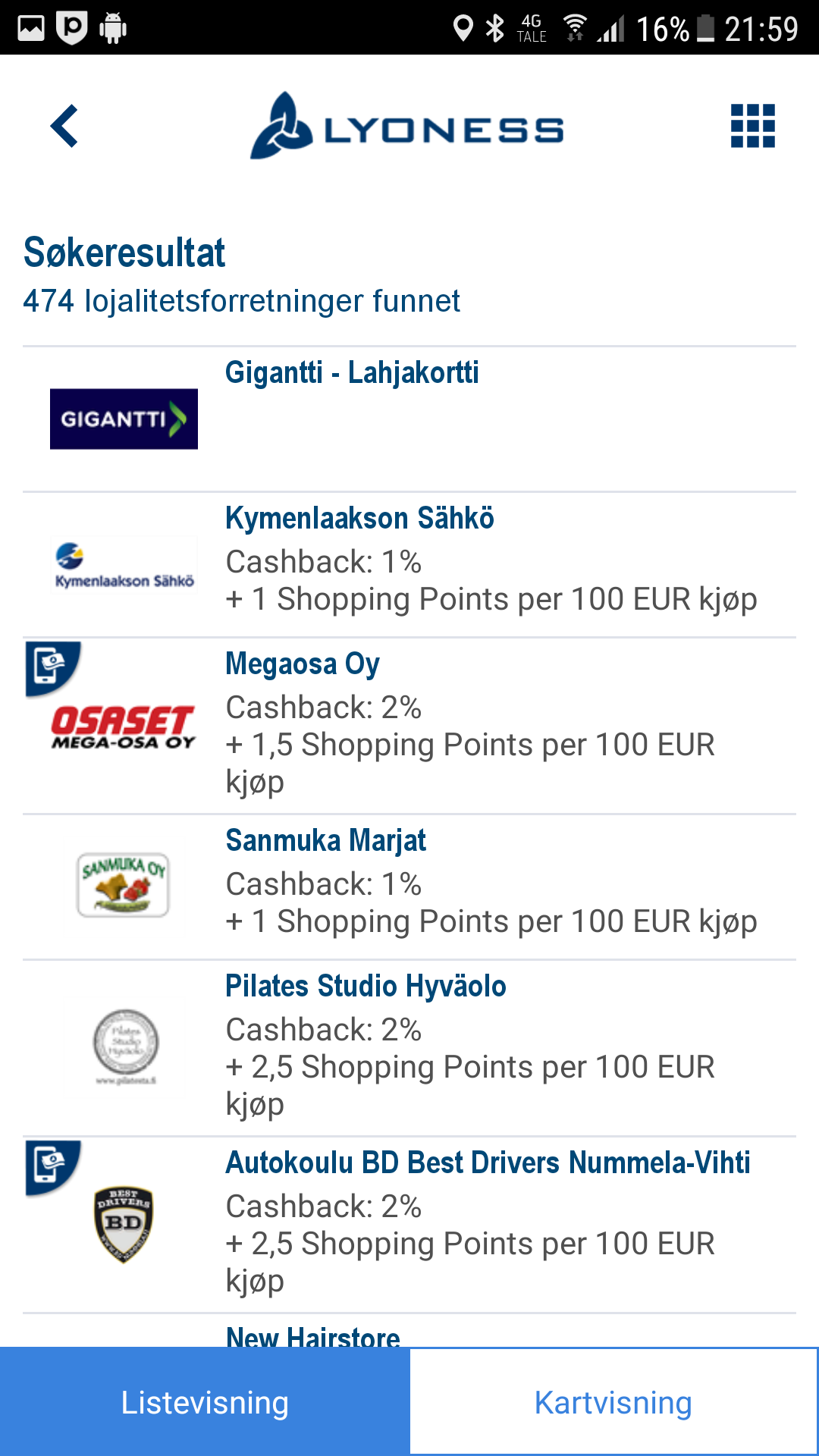Open Pilates Studio Hyväolo entry
Image resolution: width=819 pixels, height=1456 pixels.
[409, 1049]
